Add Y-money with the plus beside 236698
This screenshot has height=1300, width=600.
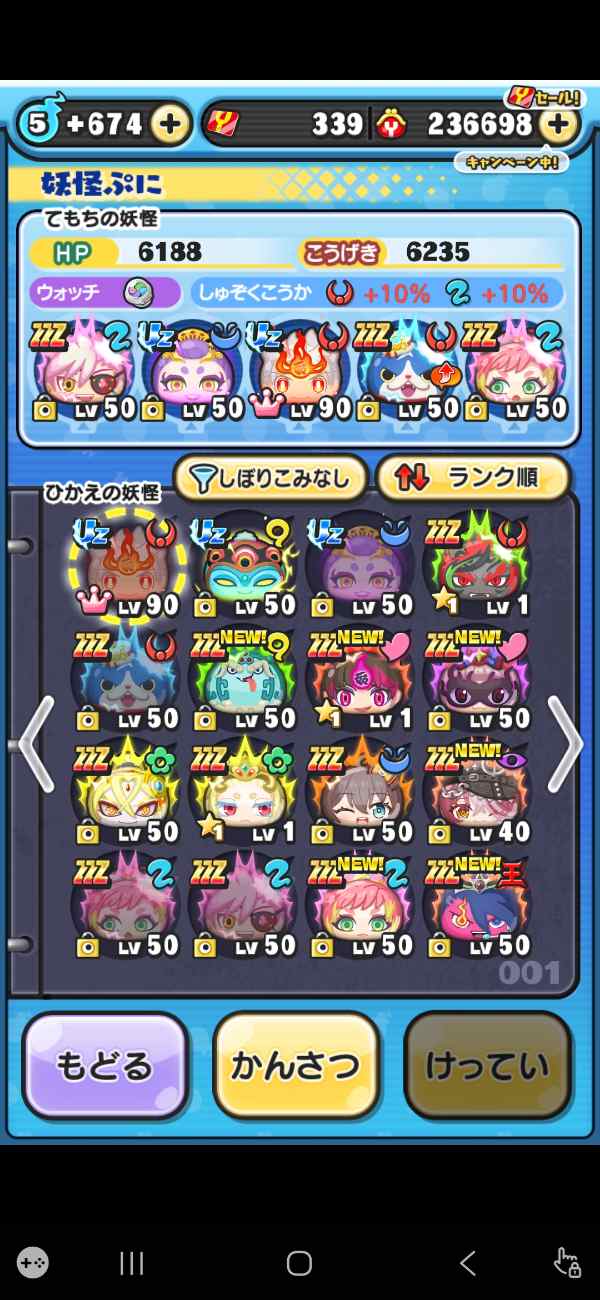pyautogui.click(x=559, y=124)
